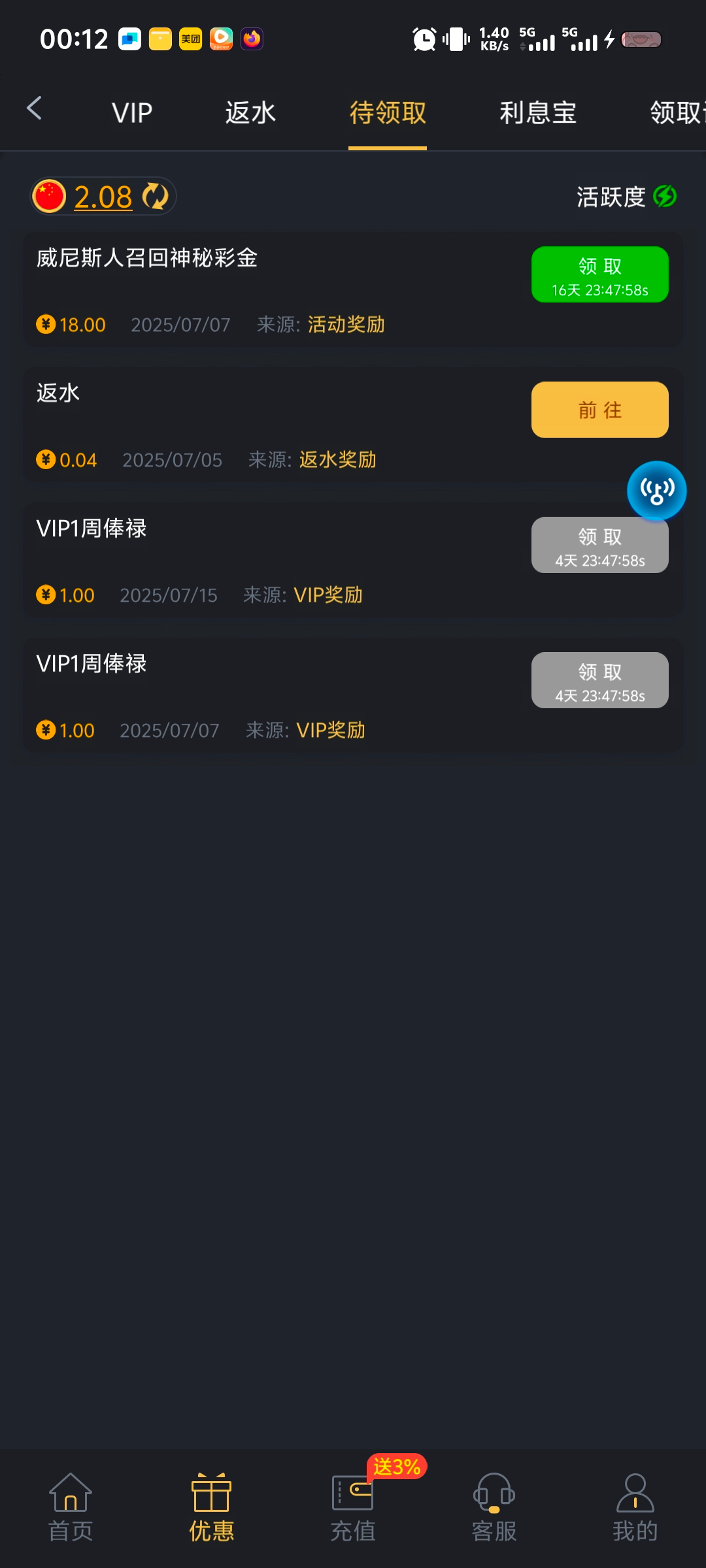Refresh the 2.08 balance

(156, 197)
